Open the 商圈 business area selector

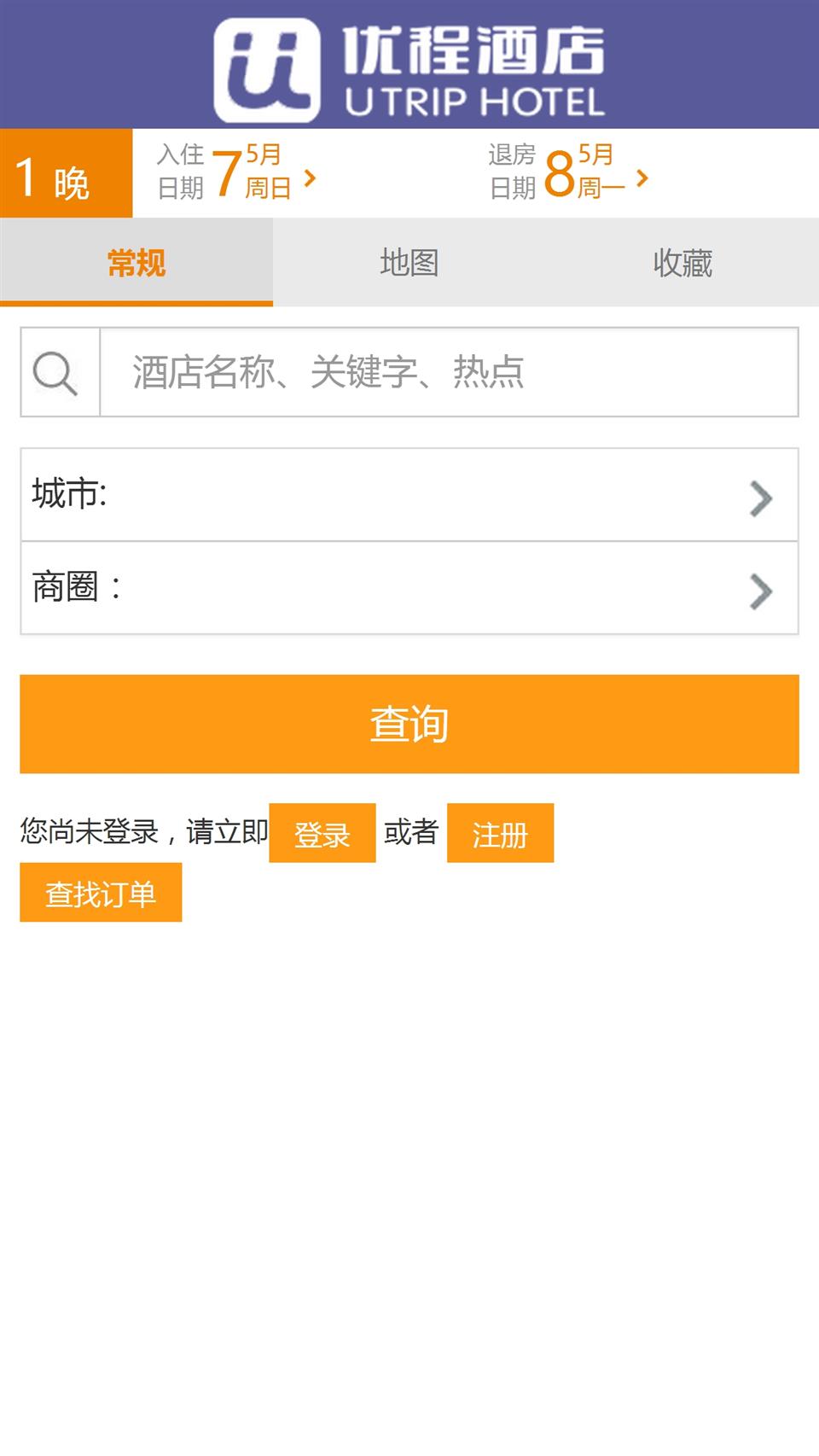[x=409, y=588]
